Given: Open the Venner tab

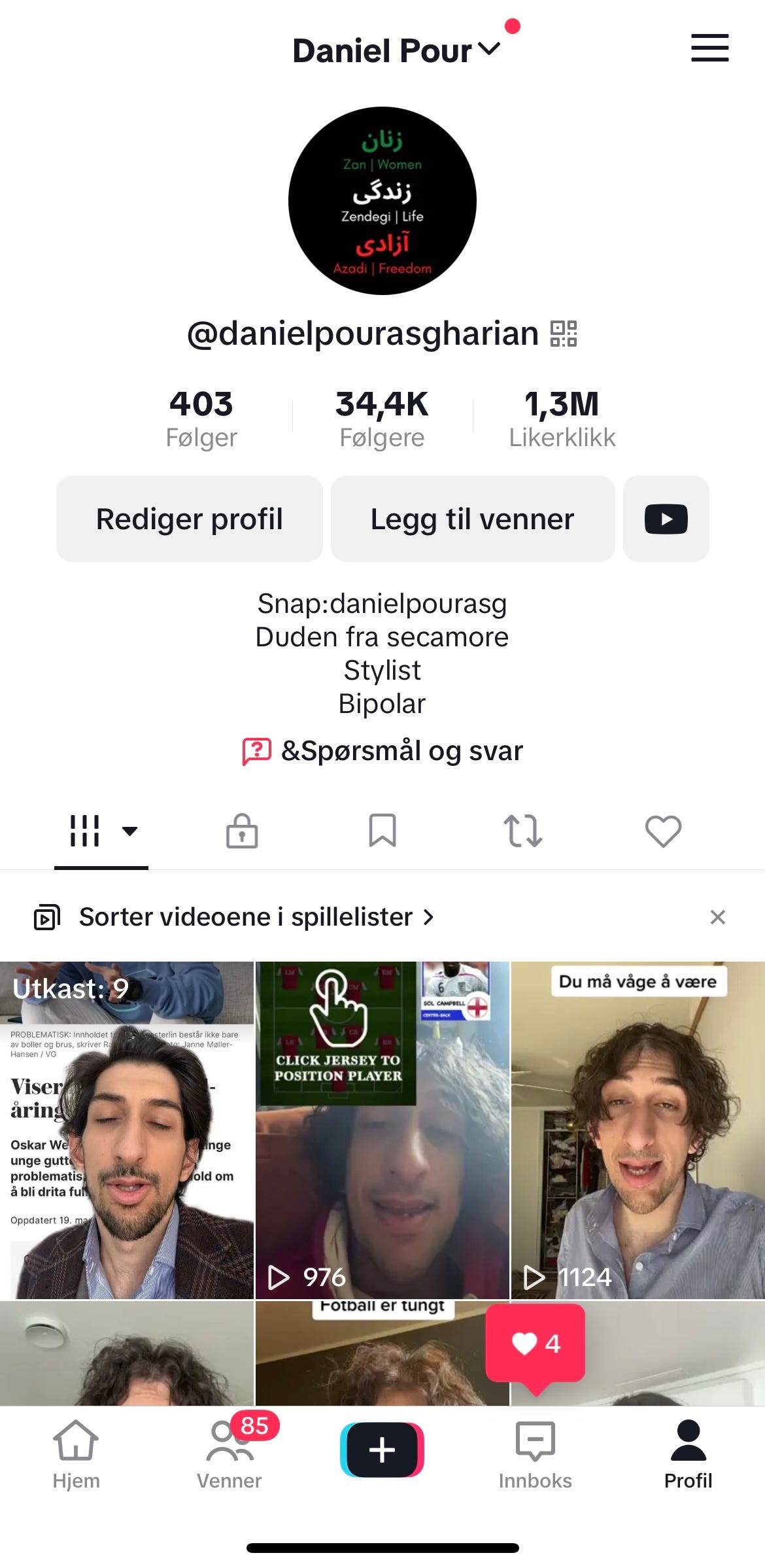Looking at the screenshot, I should (229, 1452).
